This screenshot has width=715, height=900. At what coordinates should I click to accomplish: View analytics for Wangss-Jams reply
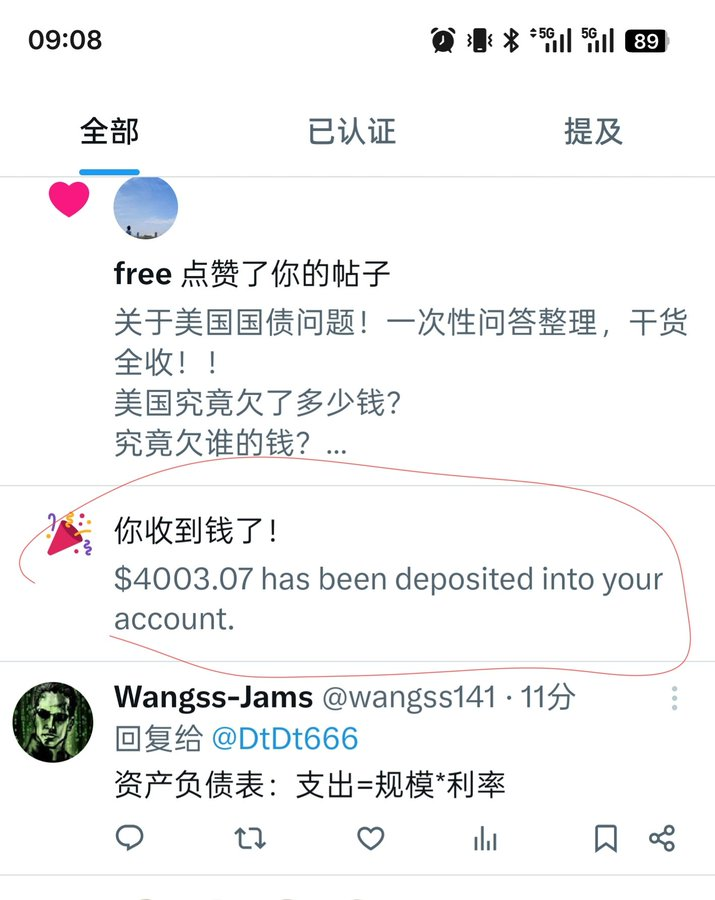pos(485,838)
